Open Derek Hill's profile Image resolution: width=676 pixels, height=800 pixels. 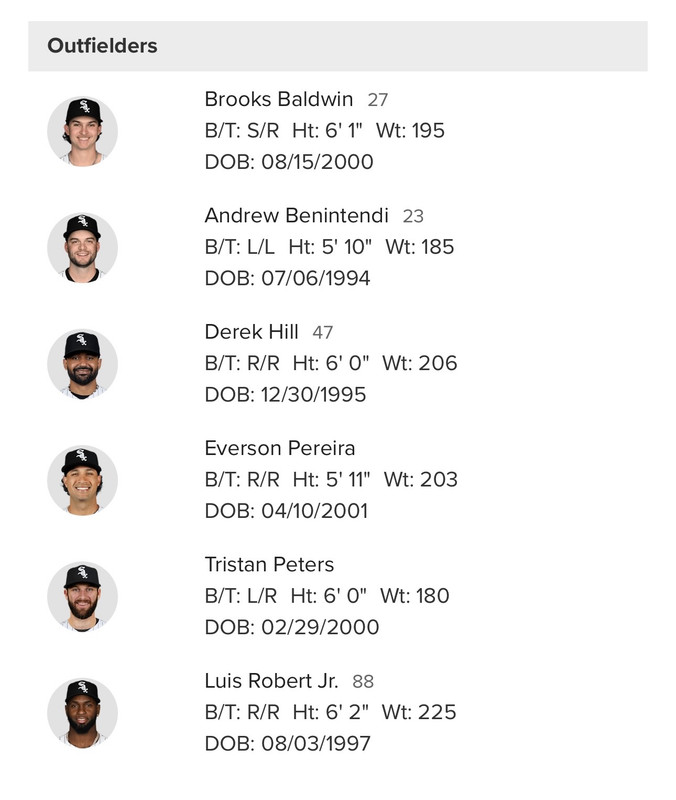pyautogui.click(x=251, y=332)
